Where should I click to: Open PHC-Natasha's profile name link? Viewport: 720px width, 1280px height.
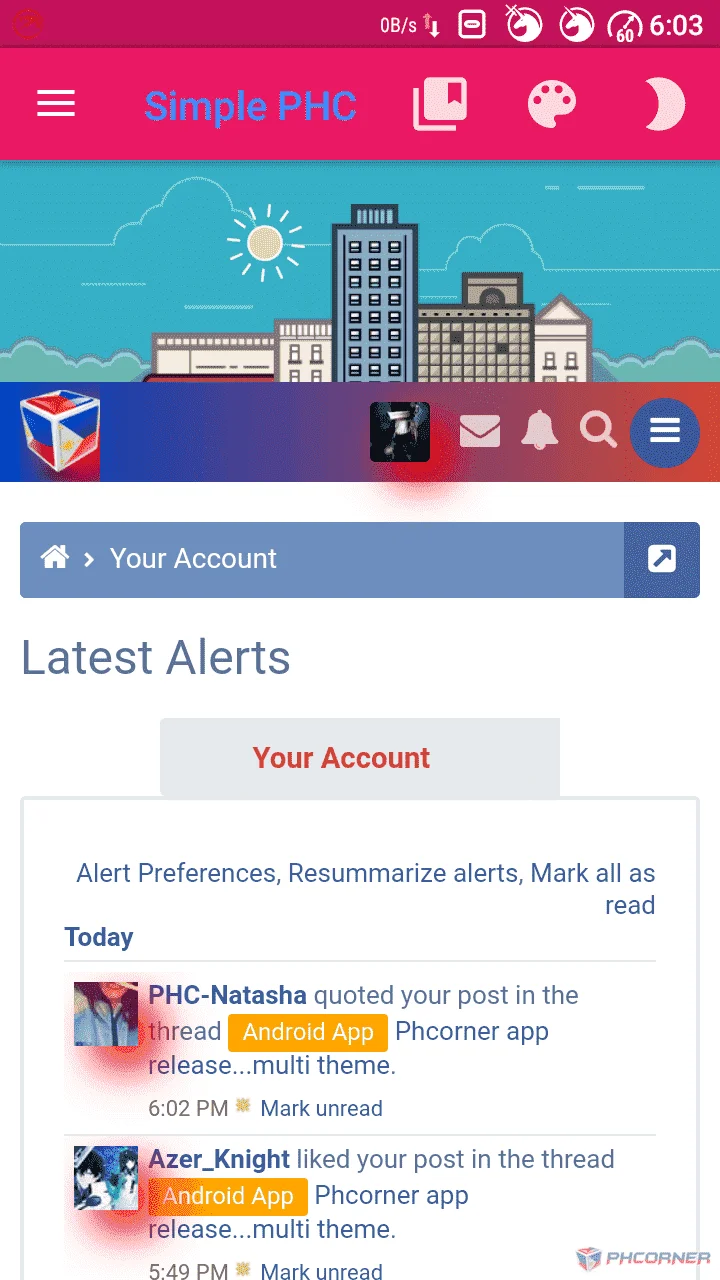pos(227,995)
